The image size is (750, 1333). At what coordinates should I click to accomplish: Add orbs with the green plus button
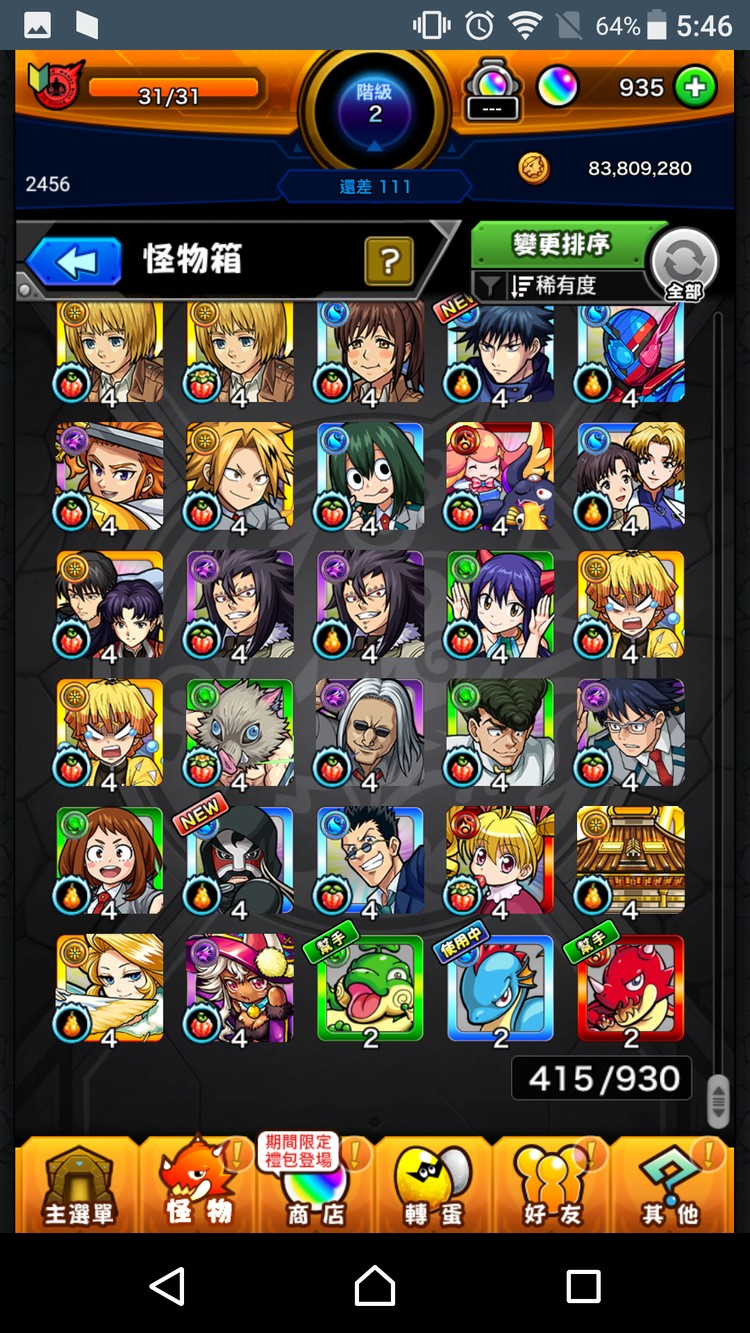695,88
